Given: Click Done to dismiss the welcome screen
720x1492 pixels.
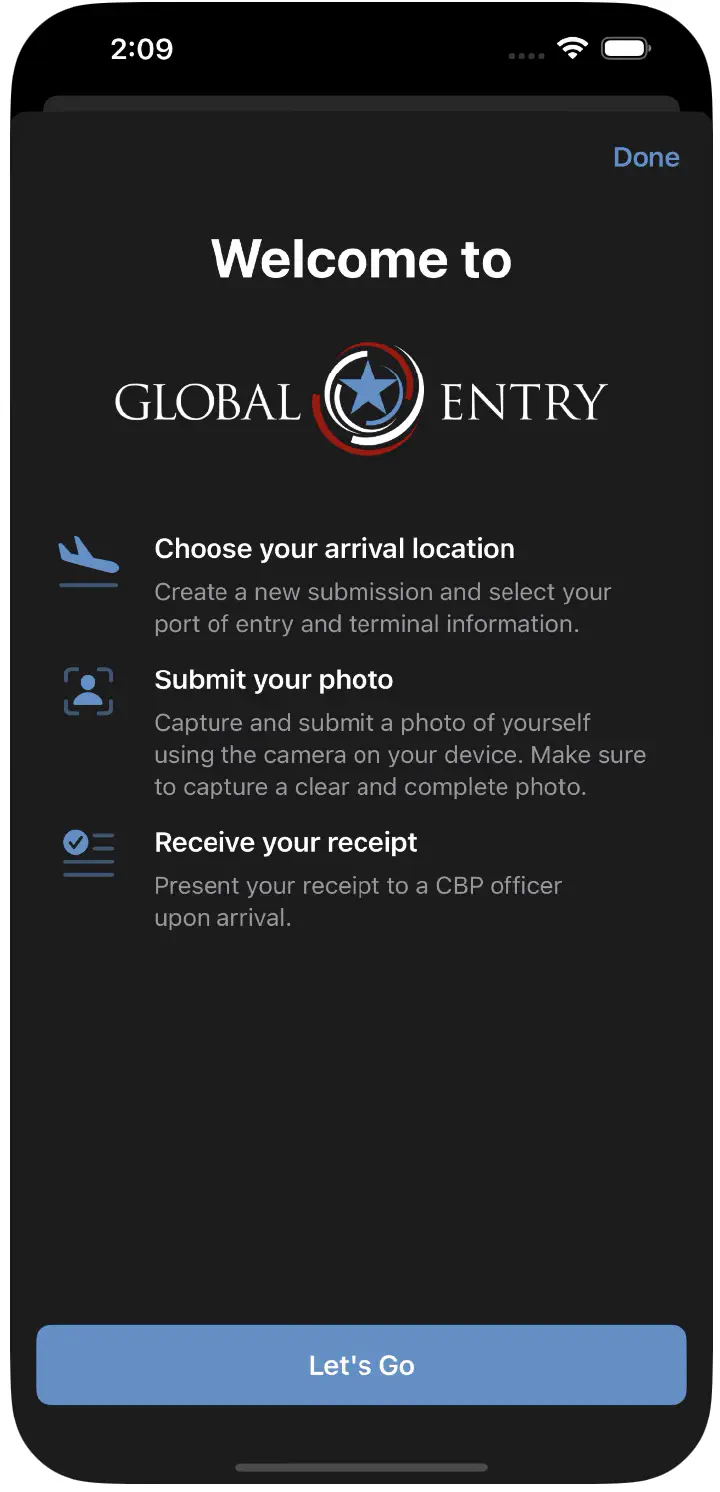Looking at the screenshot, I should point(646,157).
